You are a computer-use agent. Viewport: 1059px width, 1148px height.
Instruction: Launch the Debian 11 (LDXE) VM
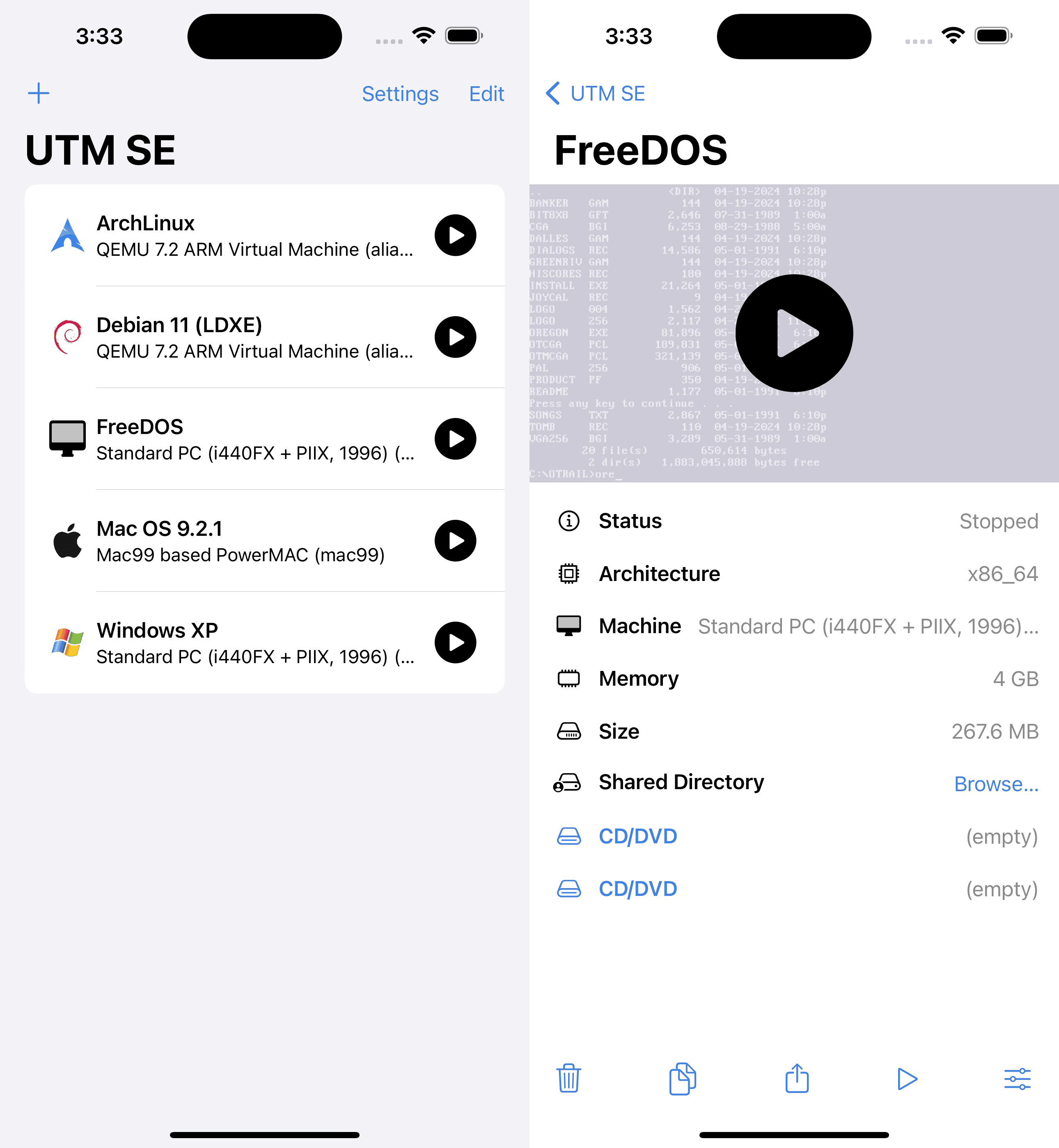point(455,338)
